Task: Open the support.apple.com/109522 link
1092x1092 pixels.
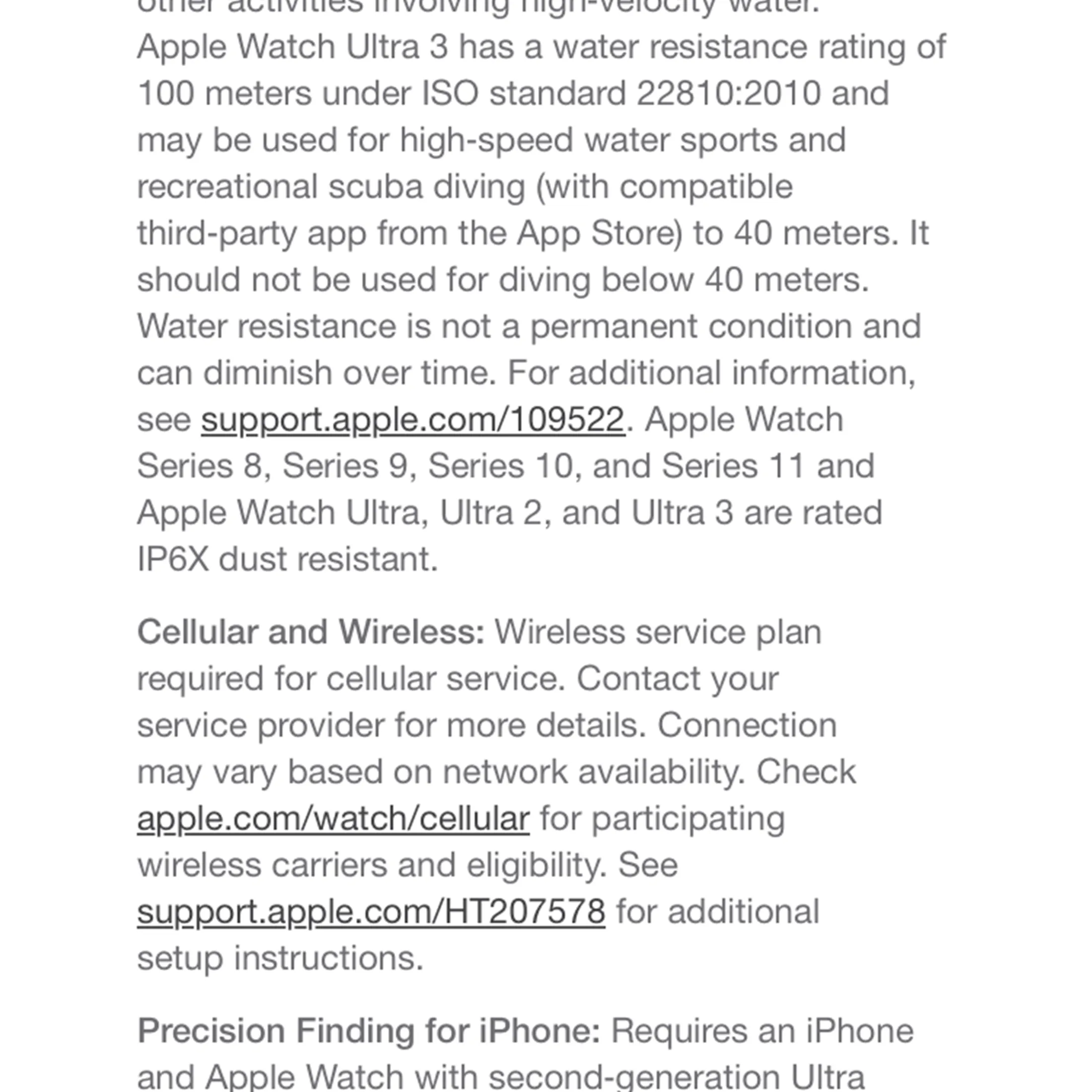Action: pyautogui.click(x=412, y=420)
